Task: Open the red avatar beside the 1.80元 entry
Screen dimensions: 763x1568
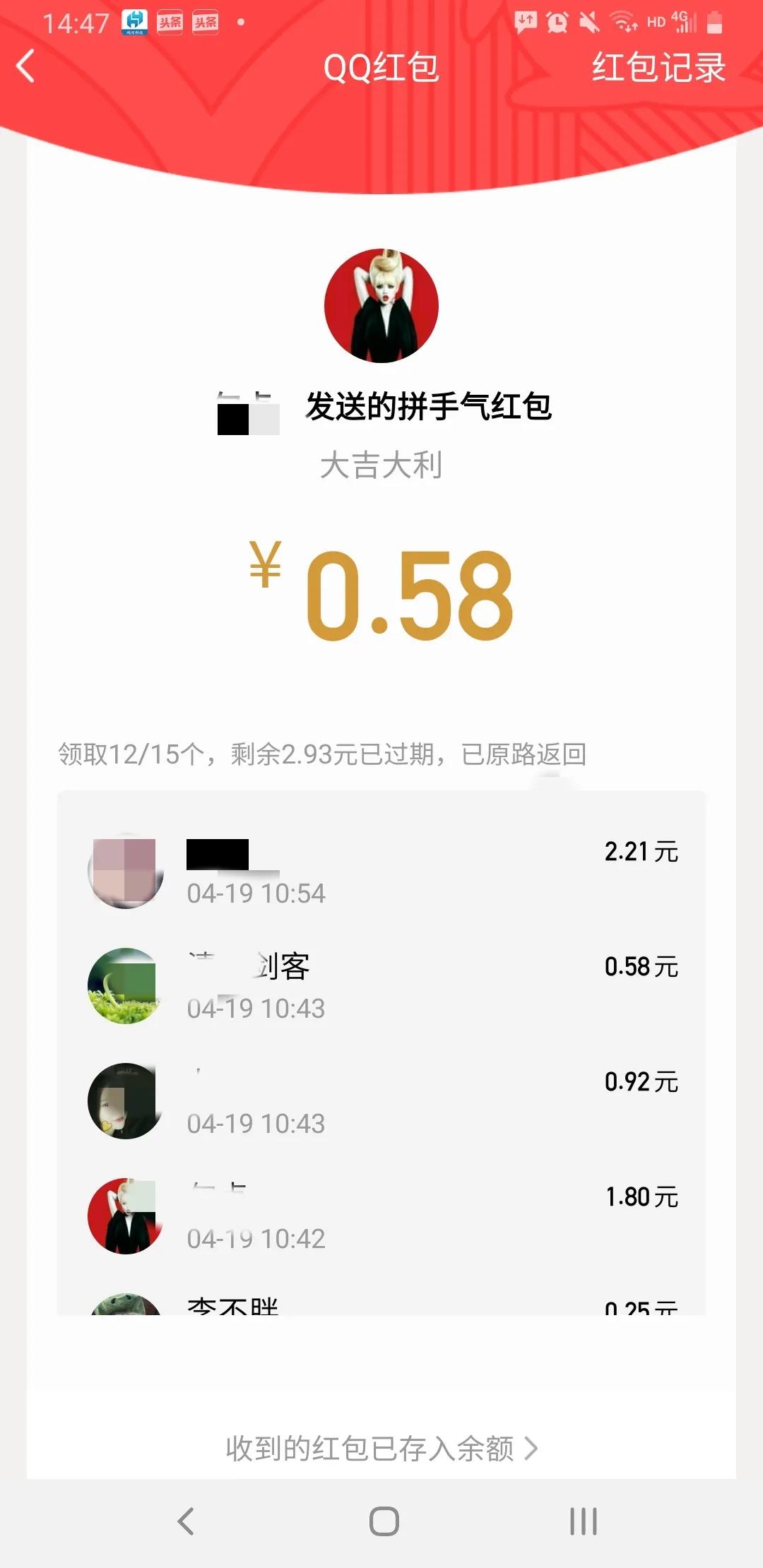Action: pos(124,1216)
